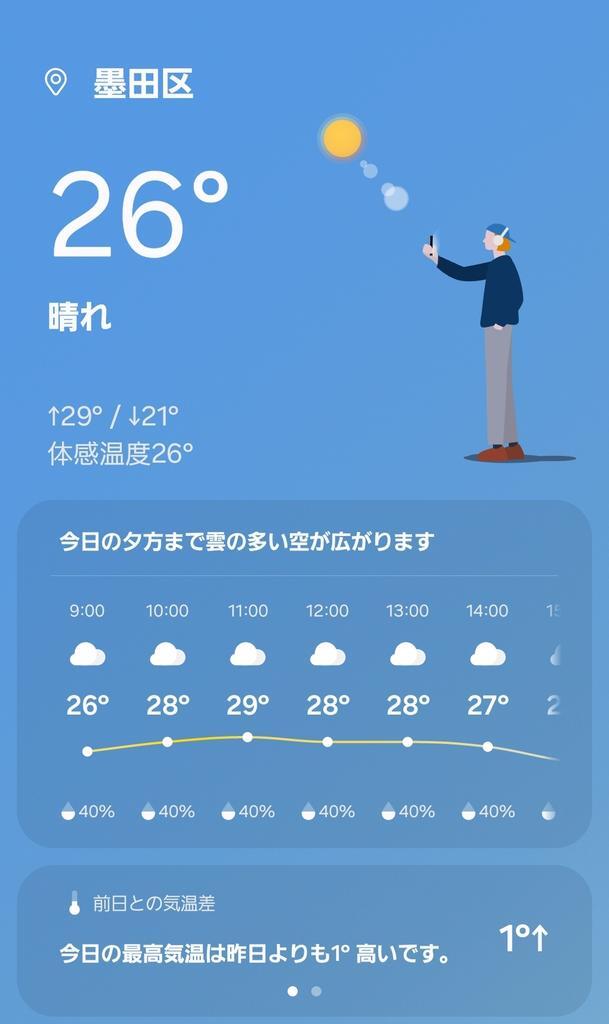Open the hourly forecast card

coord(304,672)
